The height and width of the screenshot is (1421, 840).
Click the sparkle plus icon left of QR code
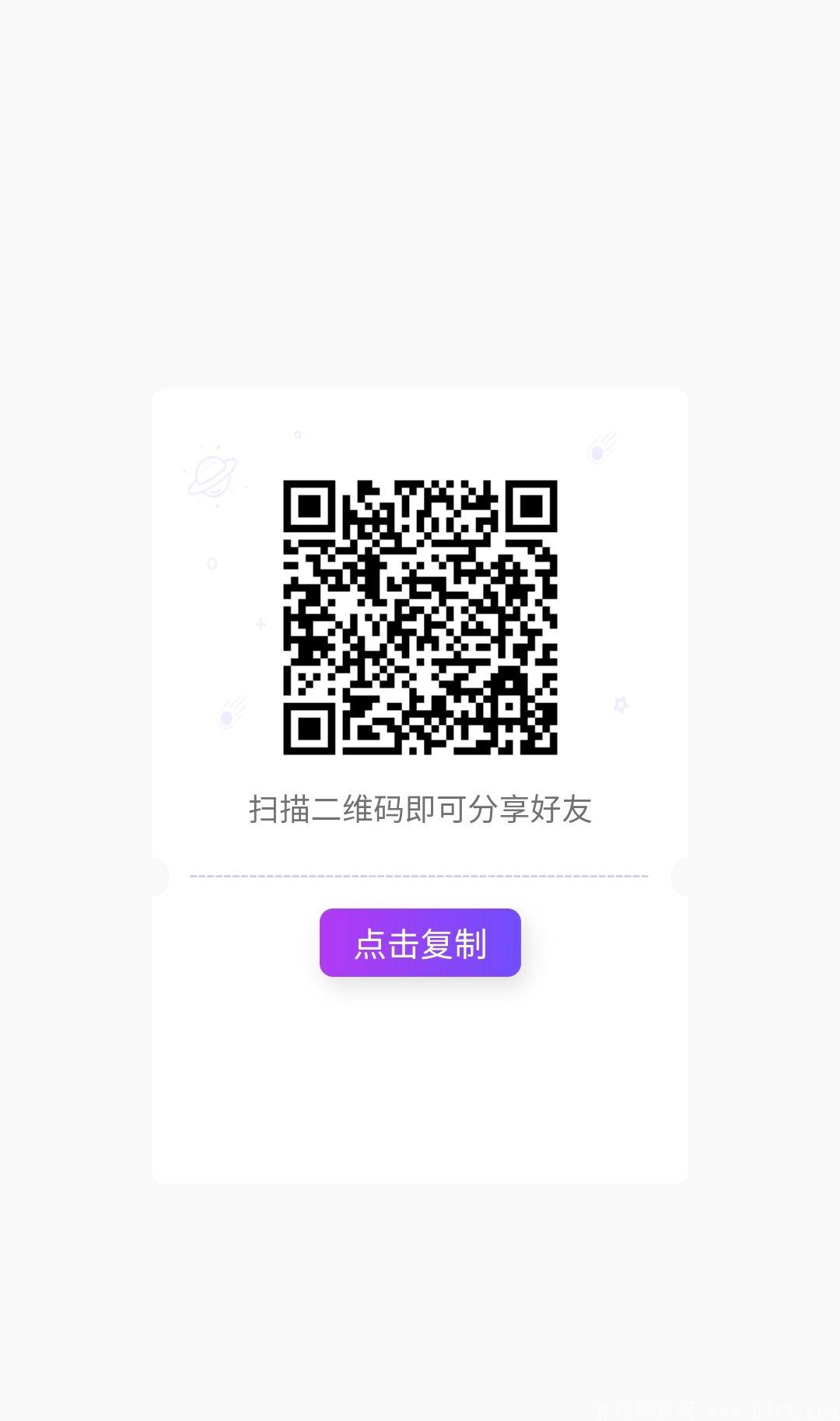259,623
